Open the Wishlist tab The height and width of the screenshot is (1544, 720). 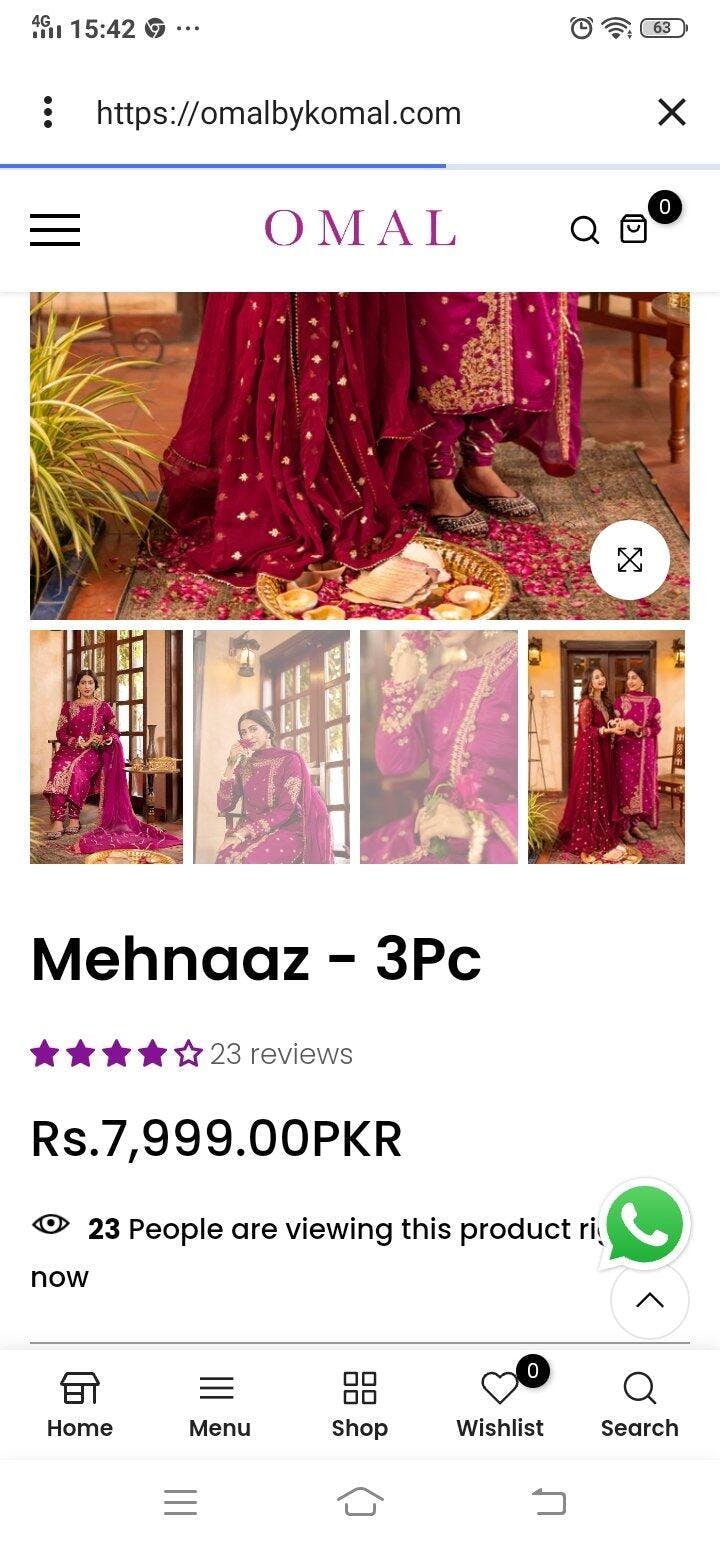tap(499, 1404)
